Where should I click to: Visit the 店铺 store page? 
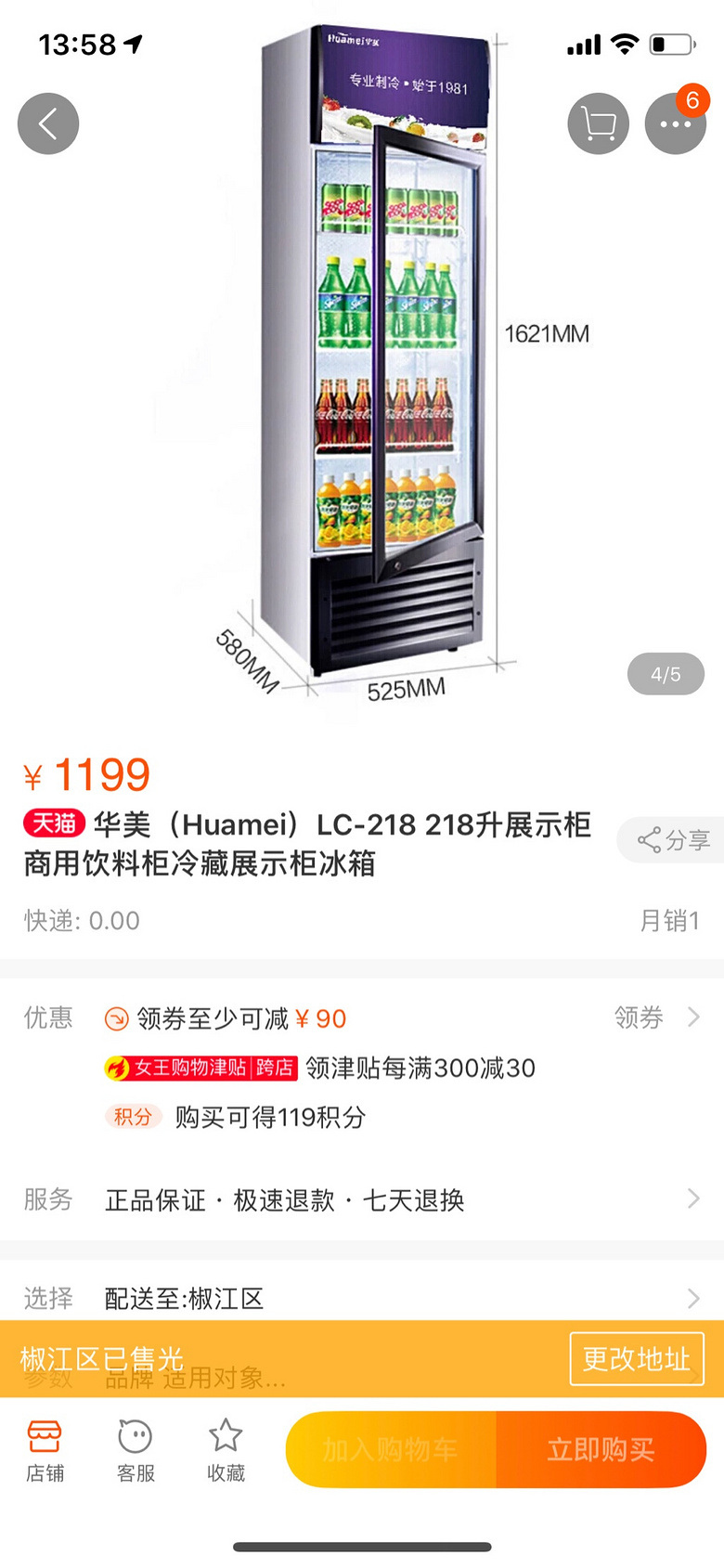click(45, 1450)
